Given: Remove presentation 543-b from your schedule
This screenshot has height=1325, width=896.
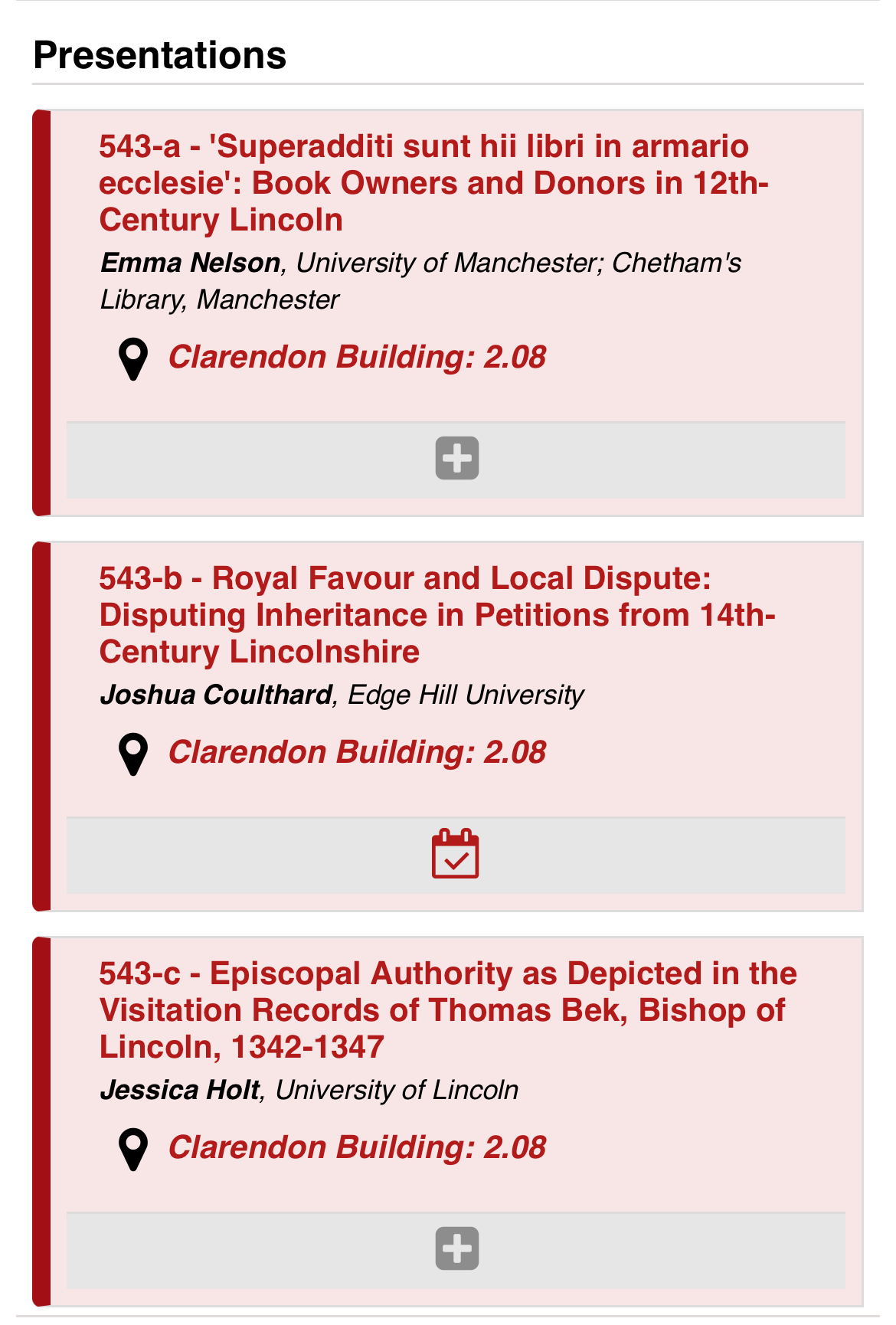Looking at the screenshot, I should coord(456,853).
